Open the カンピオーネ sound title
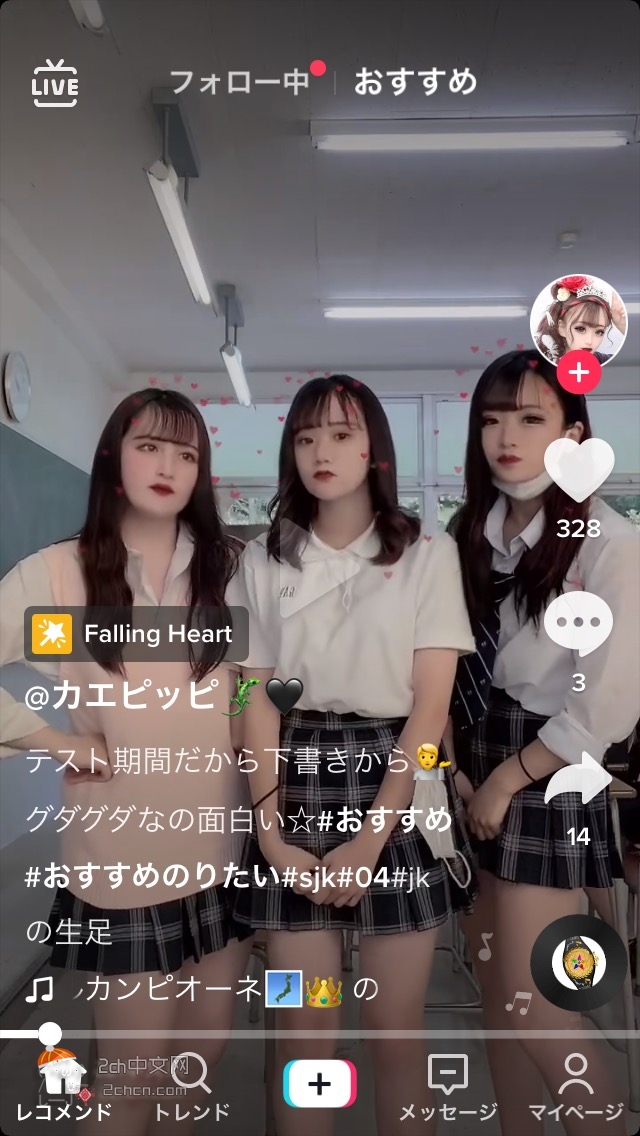Image resolution: width=640 pixels, height=1136 pixels. pyautogui.click(x=172, y=990)
